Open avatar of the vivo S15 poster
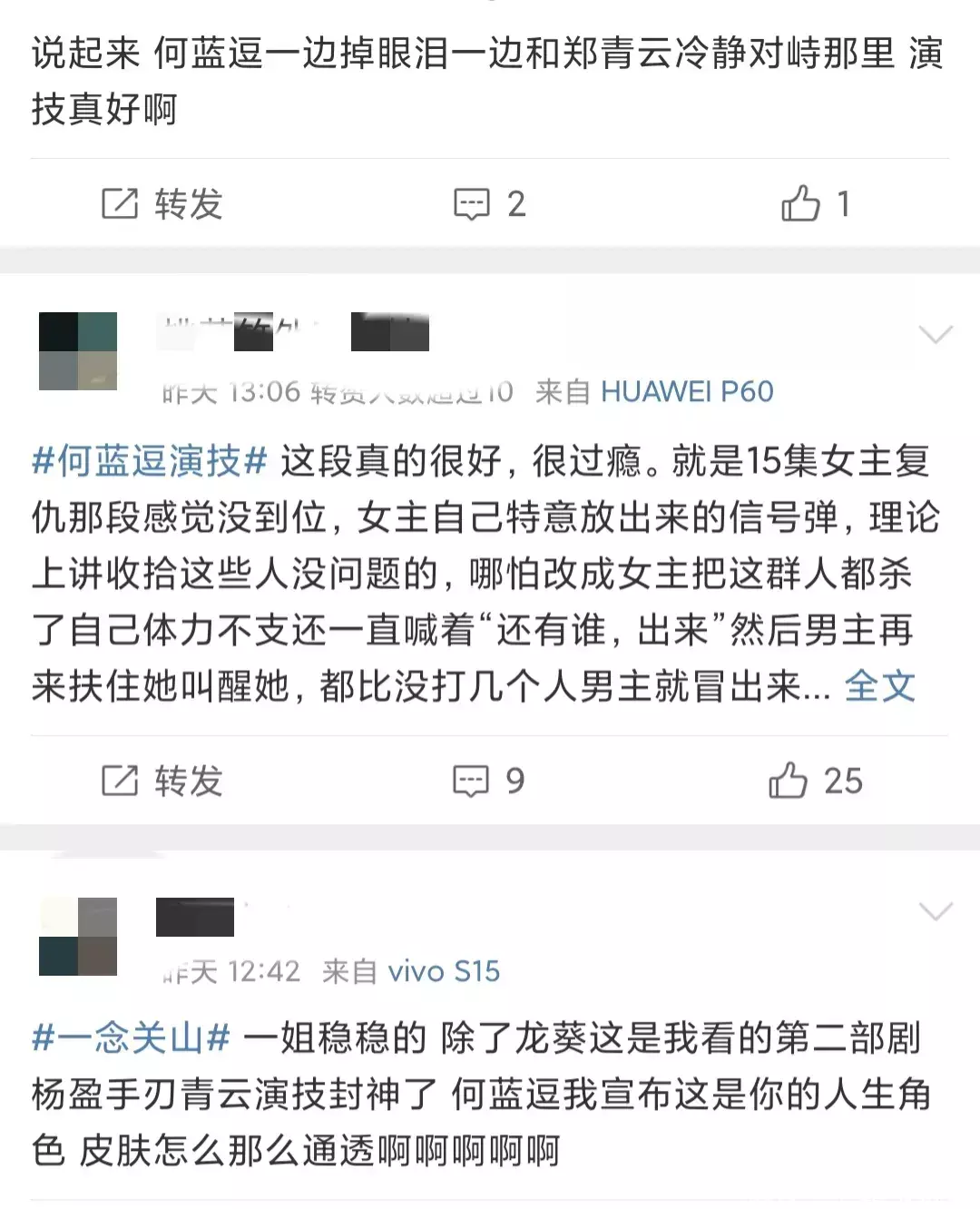 [x=78, y=936]
